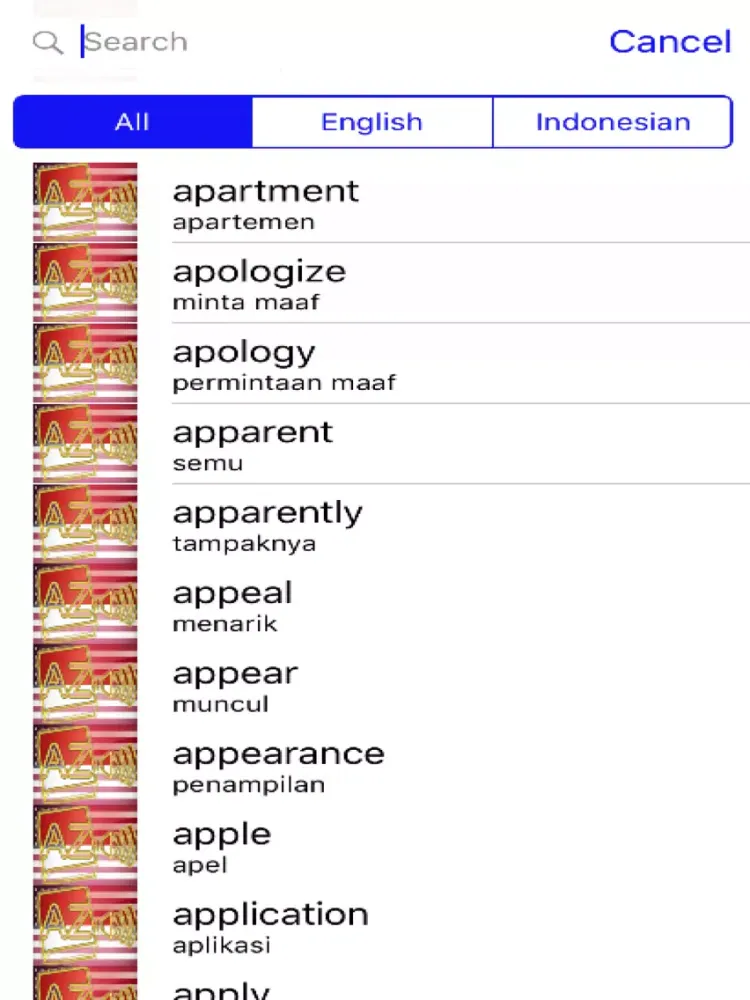Select the translation apel under apple
Image resolution: width=750 pixels, height=1000 pixels.
pos(199,865)
